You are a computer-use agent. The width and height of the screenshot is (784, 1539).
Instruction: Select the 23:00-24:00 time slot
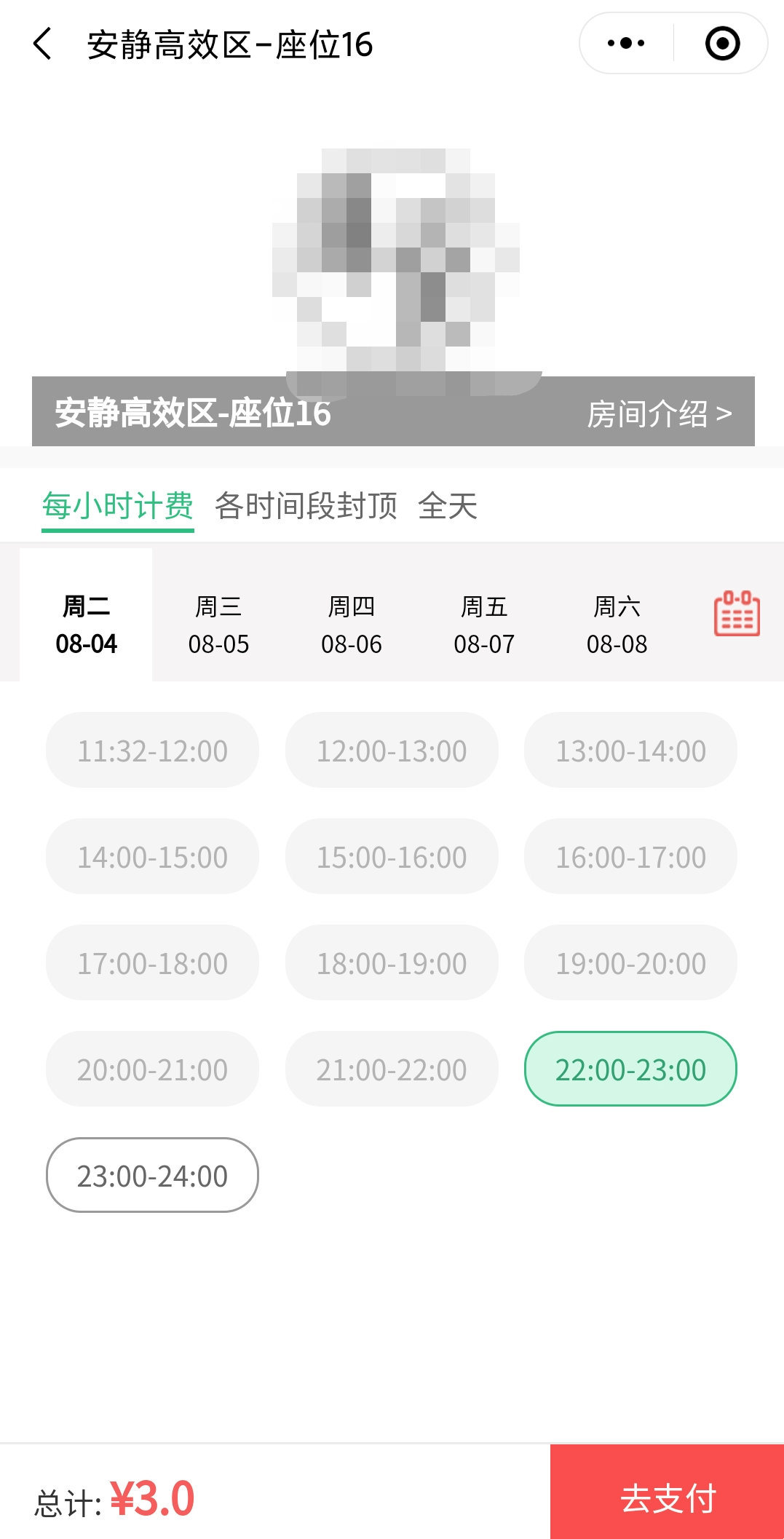coord(151,1175)
